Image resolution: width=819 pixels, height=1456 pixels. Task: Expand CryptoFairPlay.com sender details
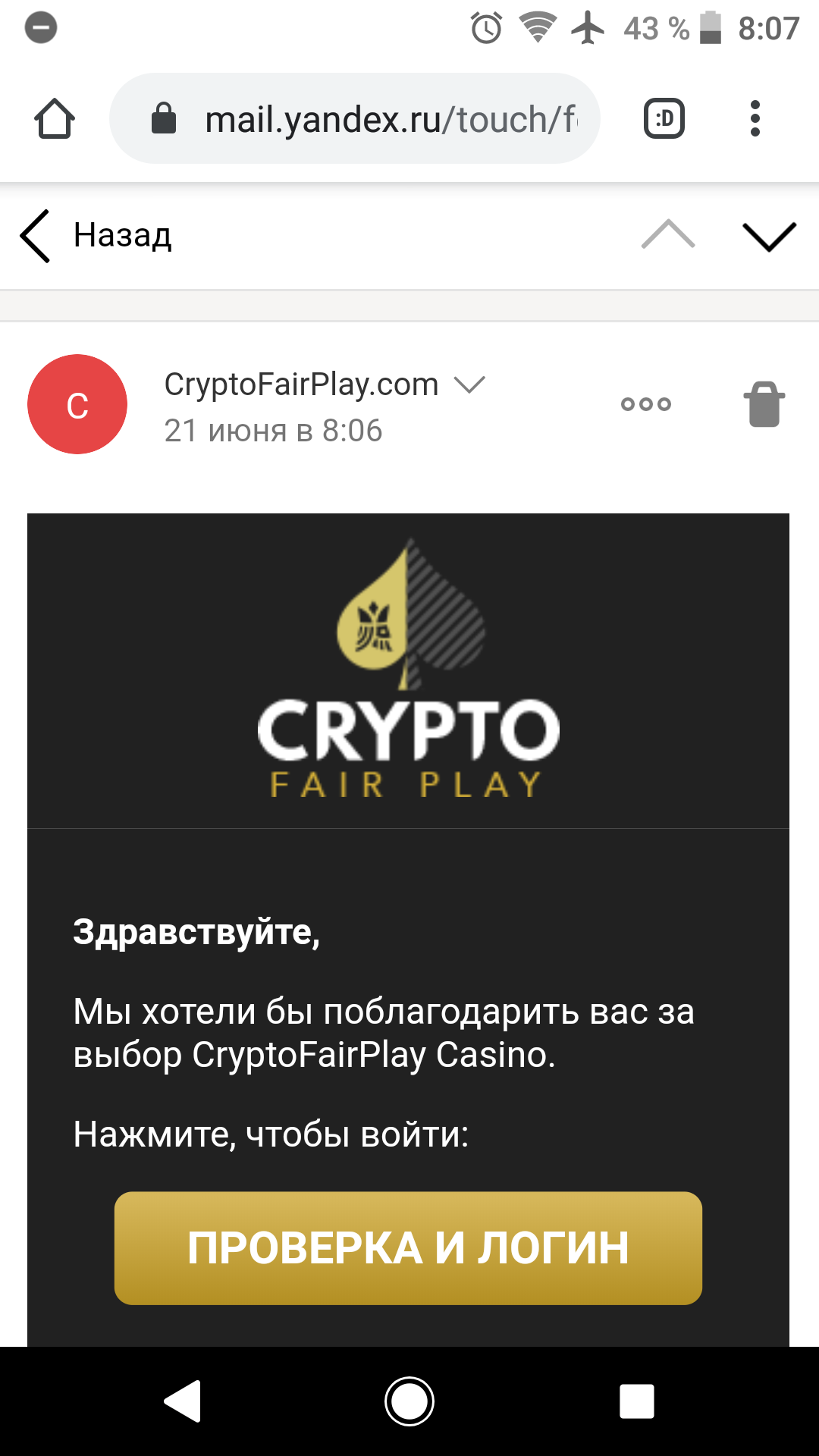469,384
